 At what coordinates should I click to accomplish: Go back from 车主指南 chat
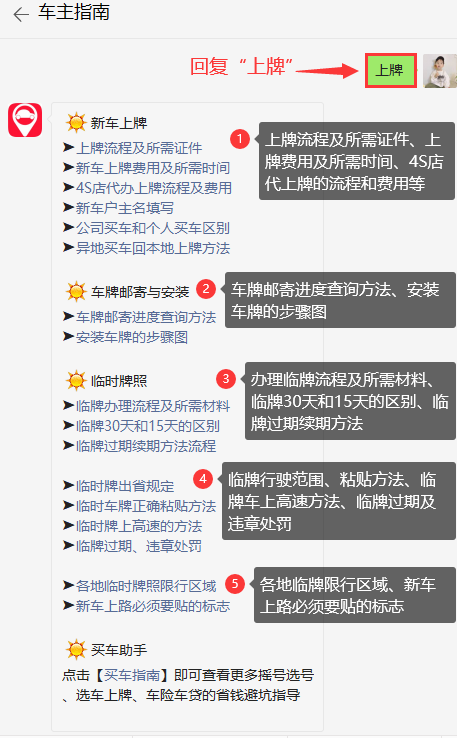(x=21, y=14)
